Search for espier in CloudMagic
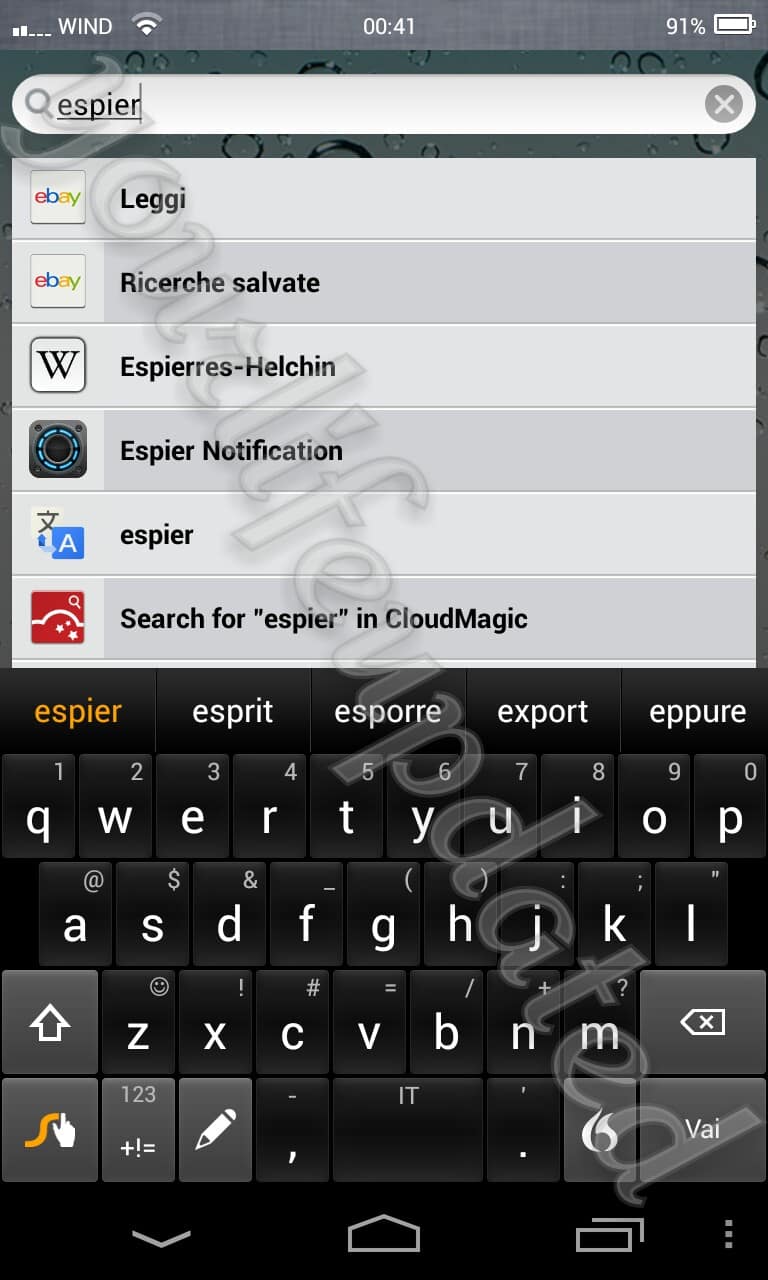The height and width of the screenshot is (1280, 768). (x=384, y=618)
